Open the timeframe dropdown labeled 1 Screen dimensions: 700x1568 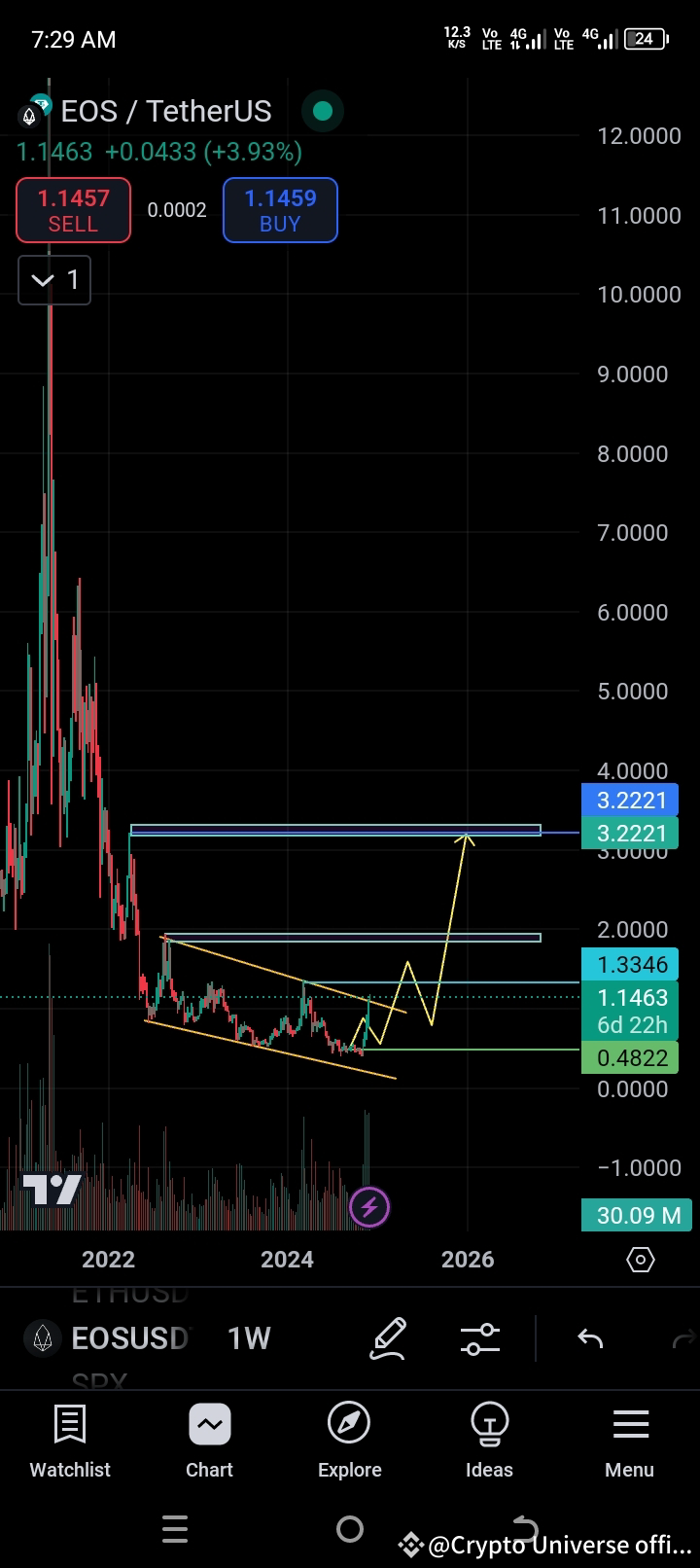pos(53,280)
